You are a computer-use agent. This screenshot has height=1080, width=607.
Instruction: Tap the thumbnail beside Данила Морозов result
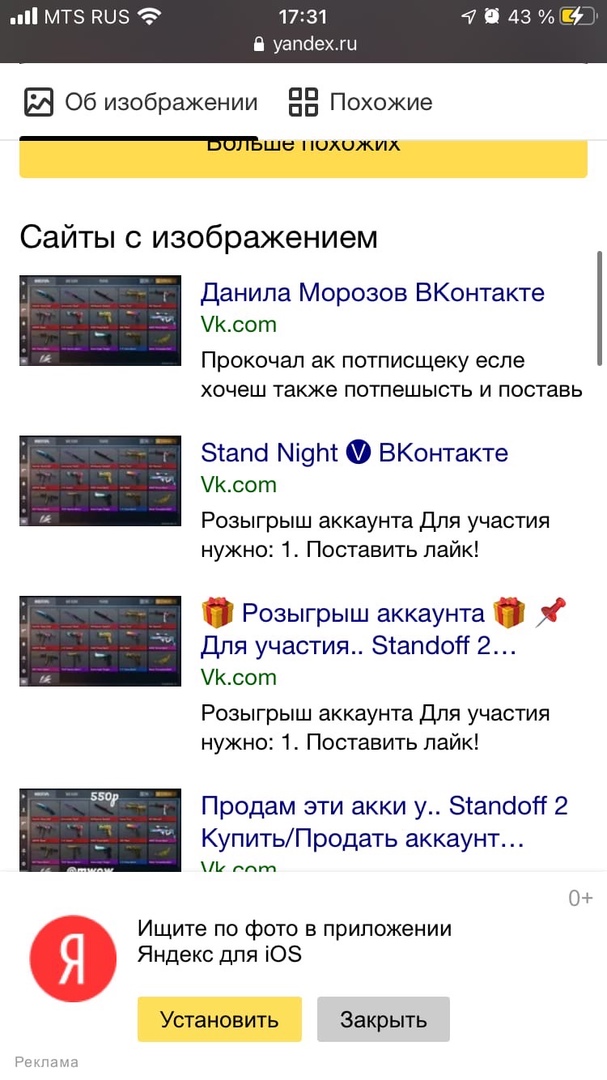pos(100,320)
